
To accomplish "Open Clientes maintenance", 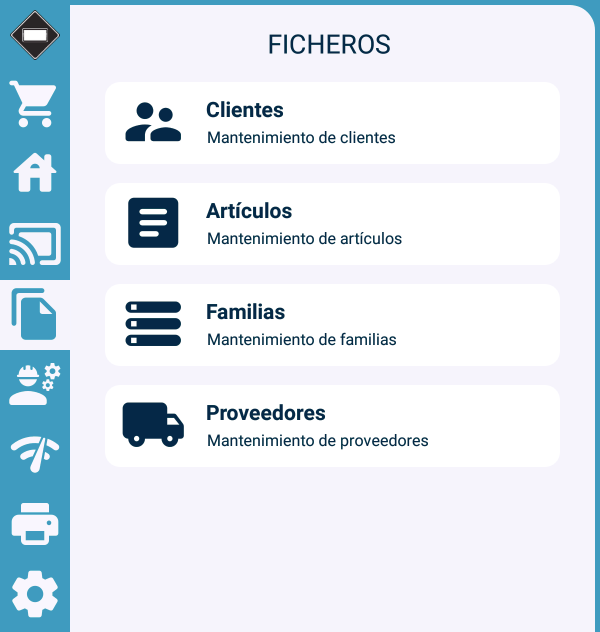I will 332,123.
